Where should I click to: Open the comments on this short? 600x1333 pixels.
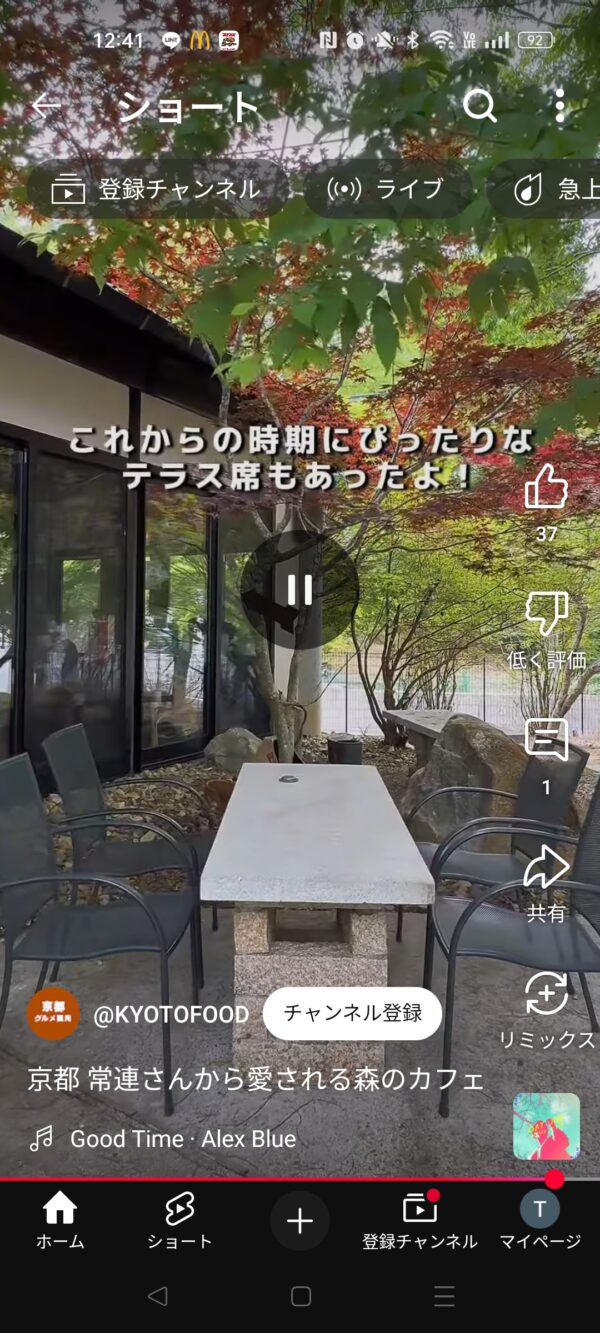pyautogui.click(x=546, y=742)
